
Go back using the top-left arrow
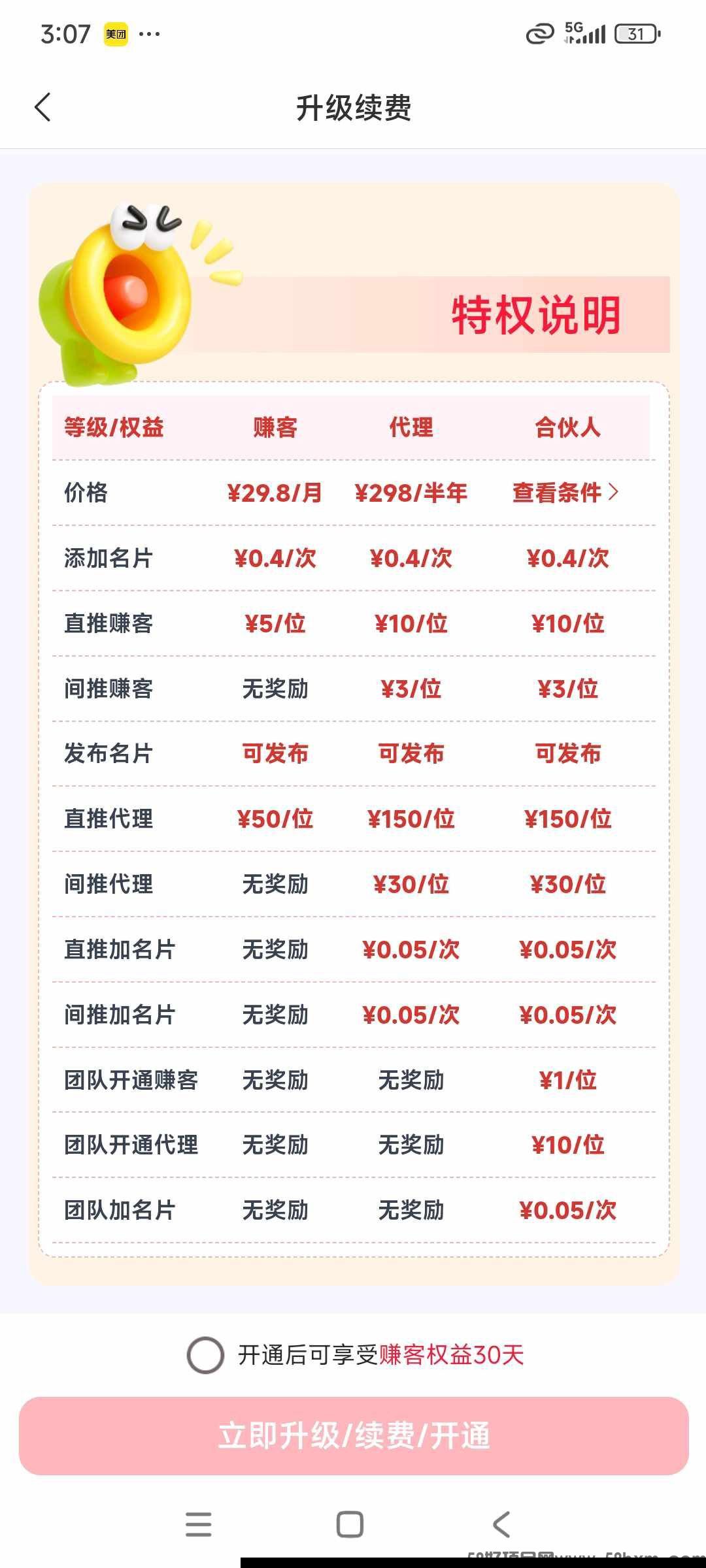42,108
